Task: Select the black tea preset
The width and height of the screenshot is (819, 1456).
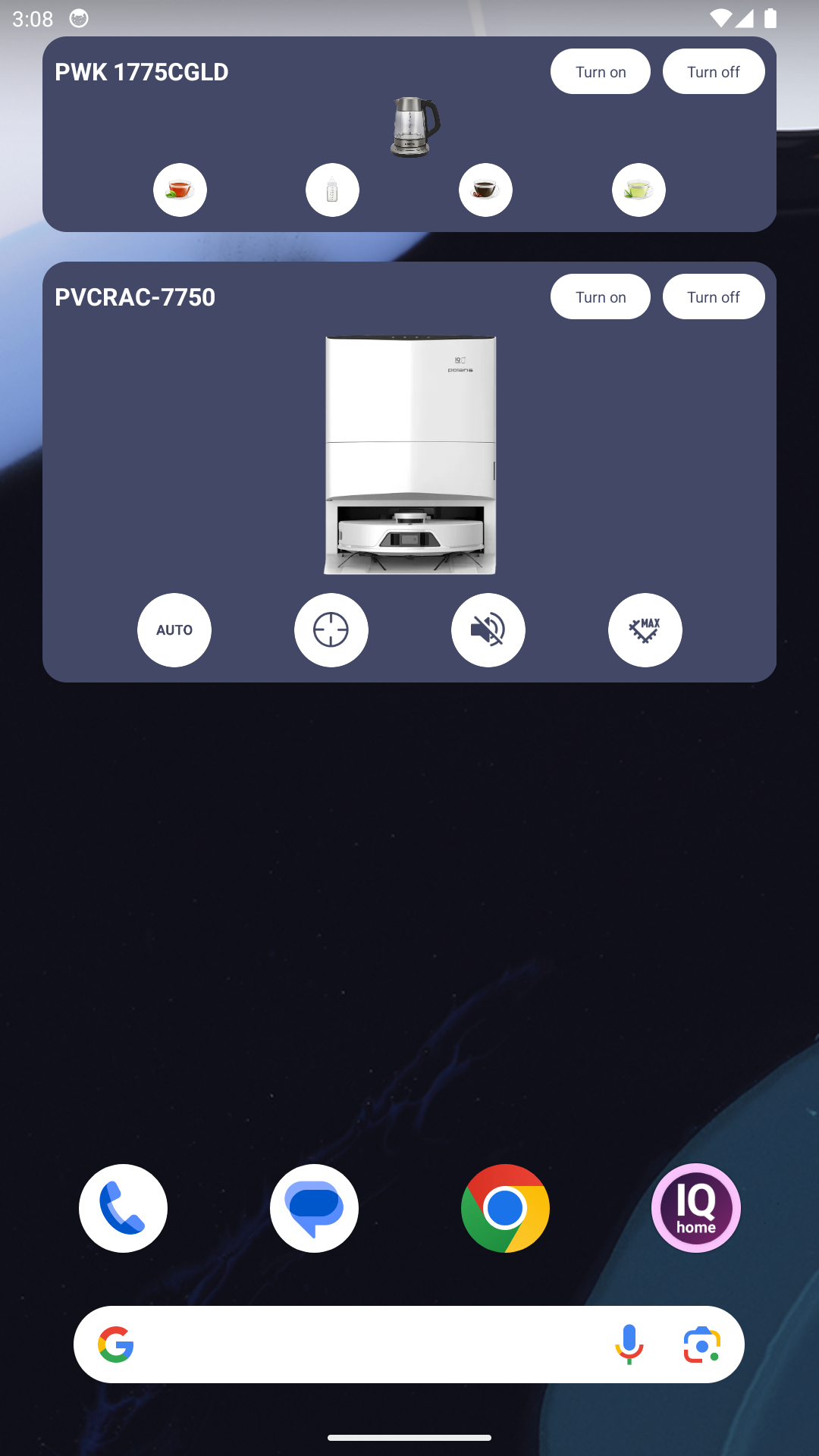Action: pos(180,190)
